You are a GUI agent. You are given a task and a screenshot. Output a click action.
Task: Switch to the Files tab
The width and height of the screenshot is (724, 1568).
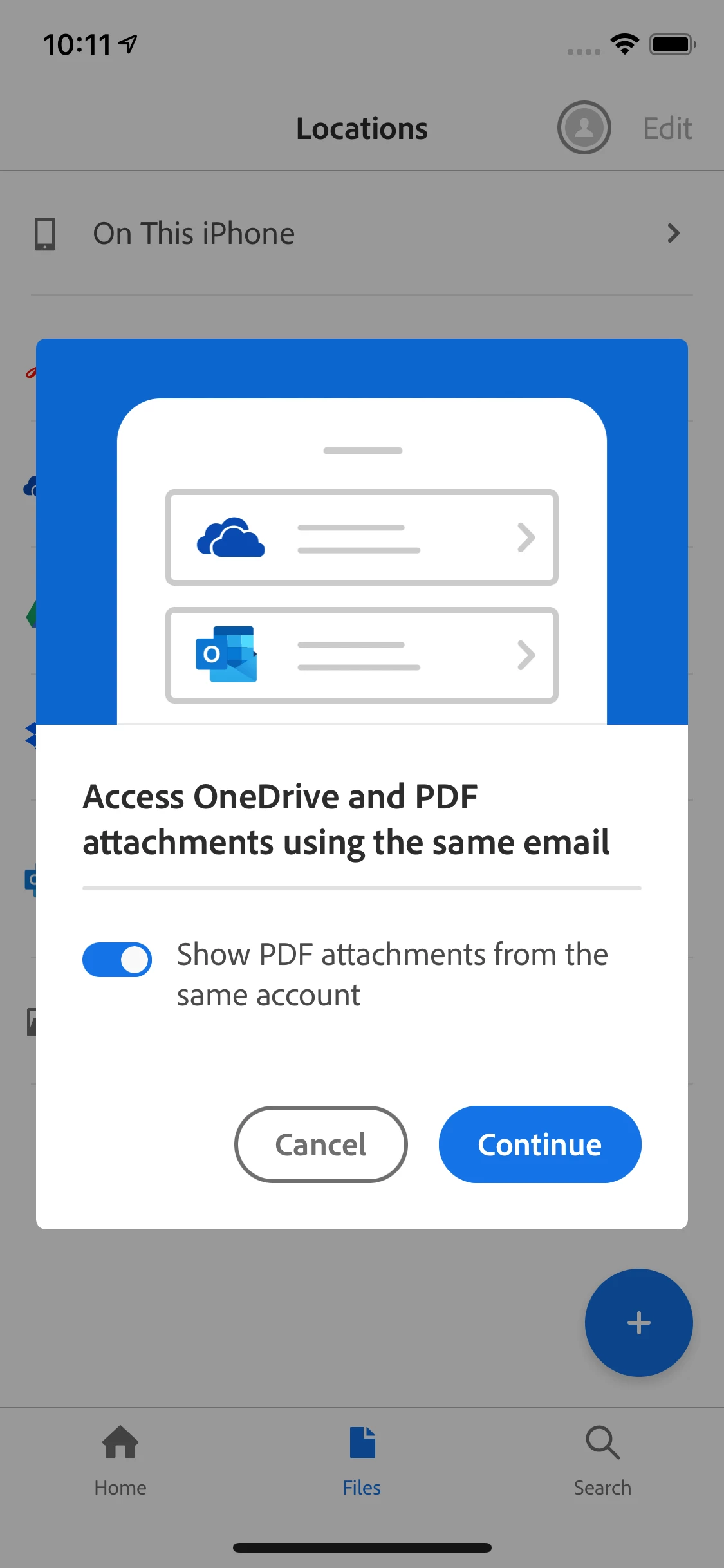[362, 1460]
